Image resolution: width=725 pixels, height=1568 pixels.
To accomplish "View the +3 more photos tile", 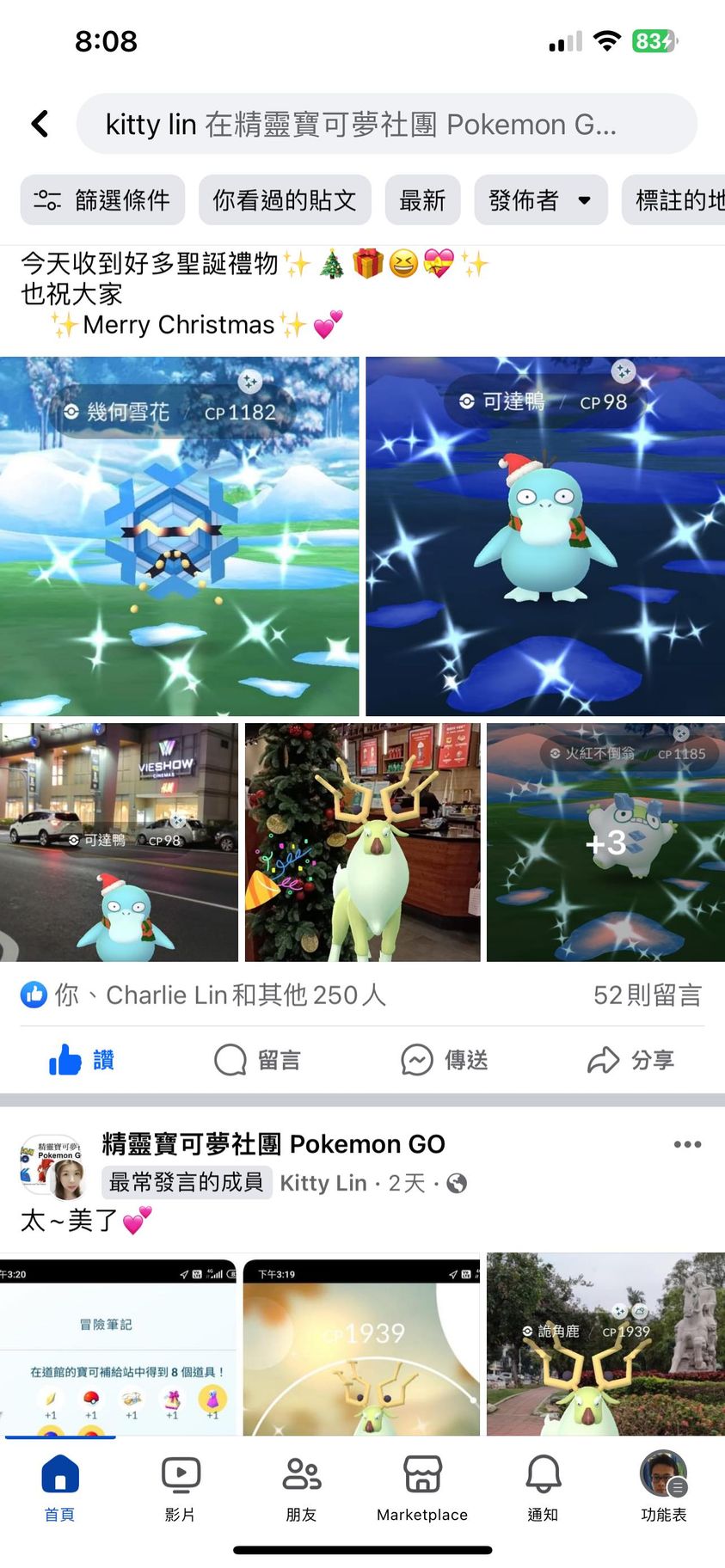I will pyautogui.click(x=605, y=842).
